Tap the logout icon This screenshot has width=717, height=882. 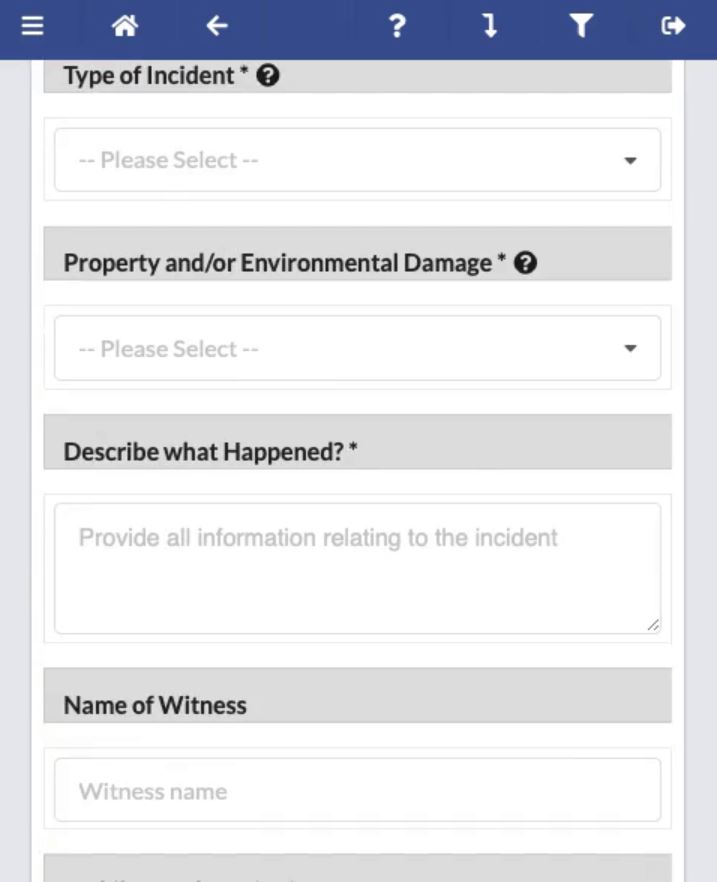coord(674,29)
